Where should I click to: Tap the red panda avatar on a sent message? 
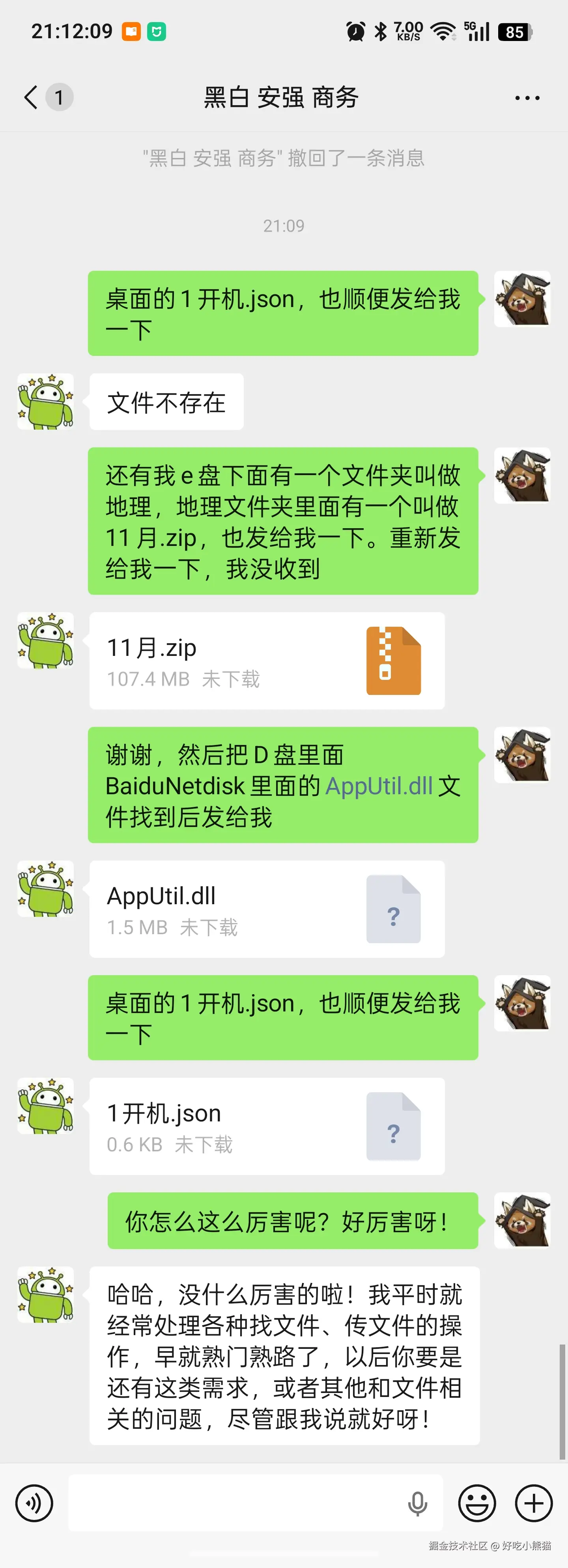click(522, 300)
